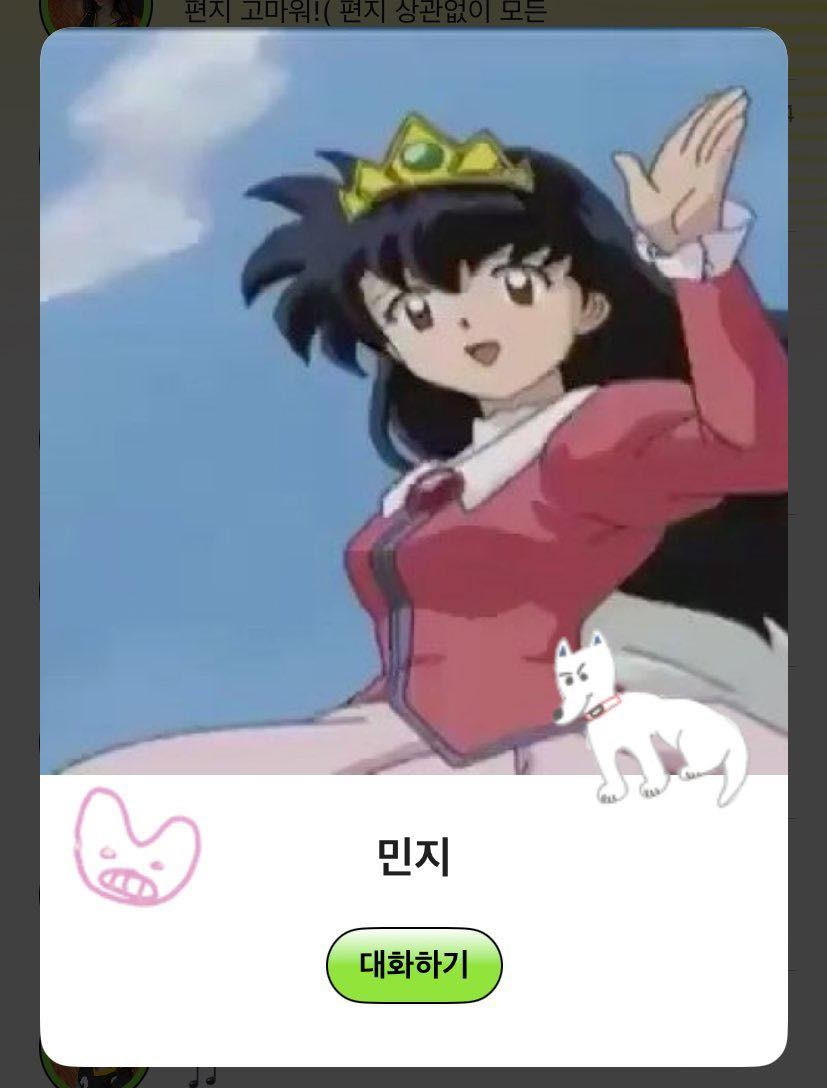Open 민지's profile picture
This screenshot has height=1088, width=827.
pos(413,400)
